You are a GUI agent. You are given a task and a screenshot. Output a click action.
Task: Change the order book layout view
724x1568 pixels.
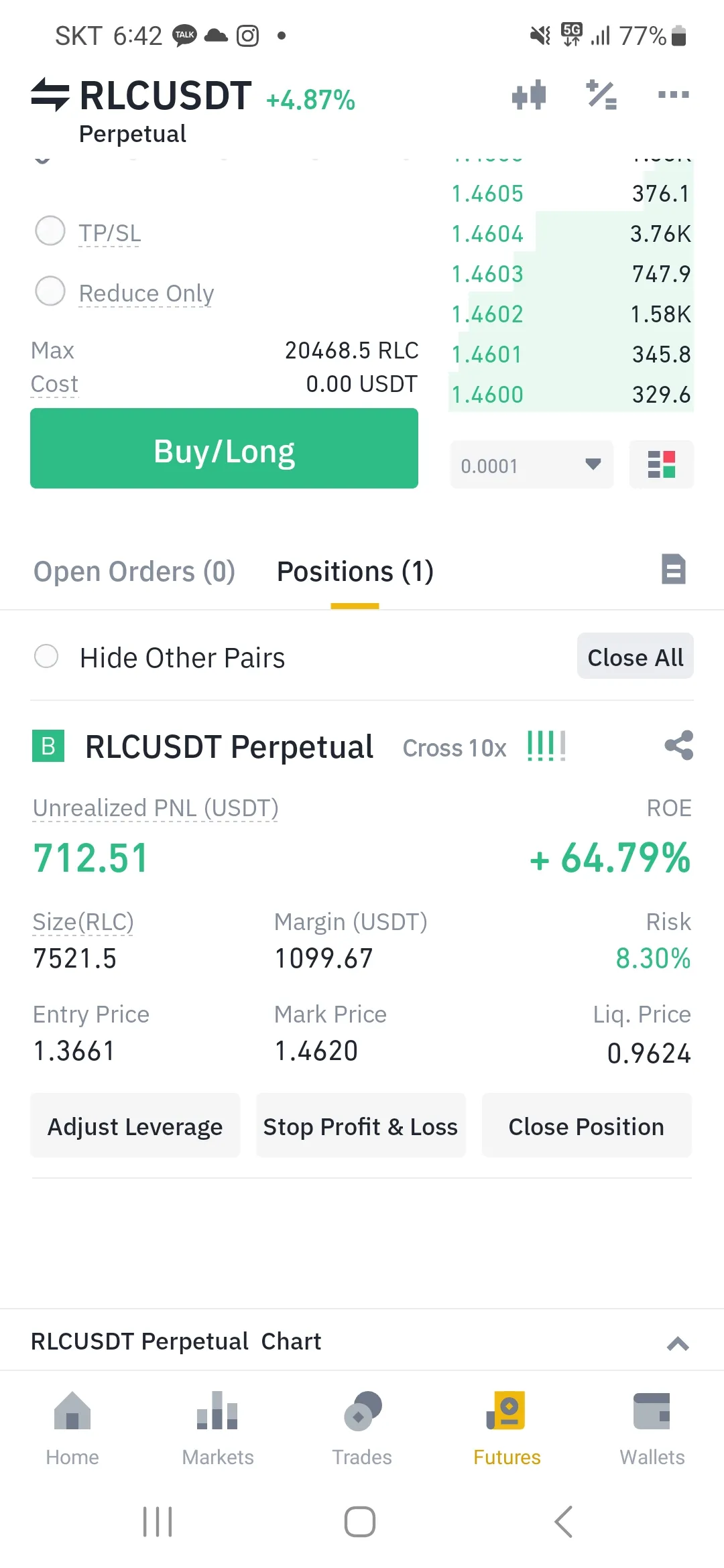click(661, 464)
